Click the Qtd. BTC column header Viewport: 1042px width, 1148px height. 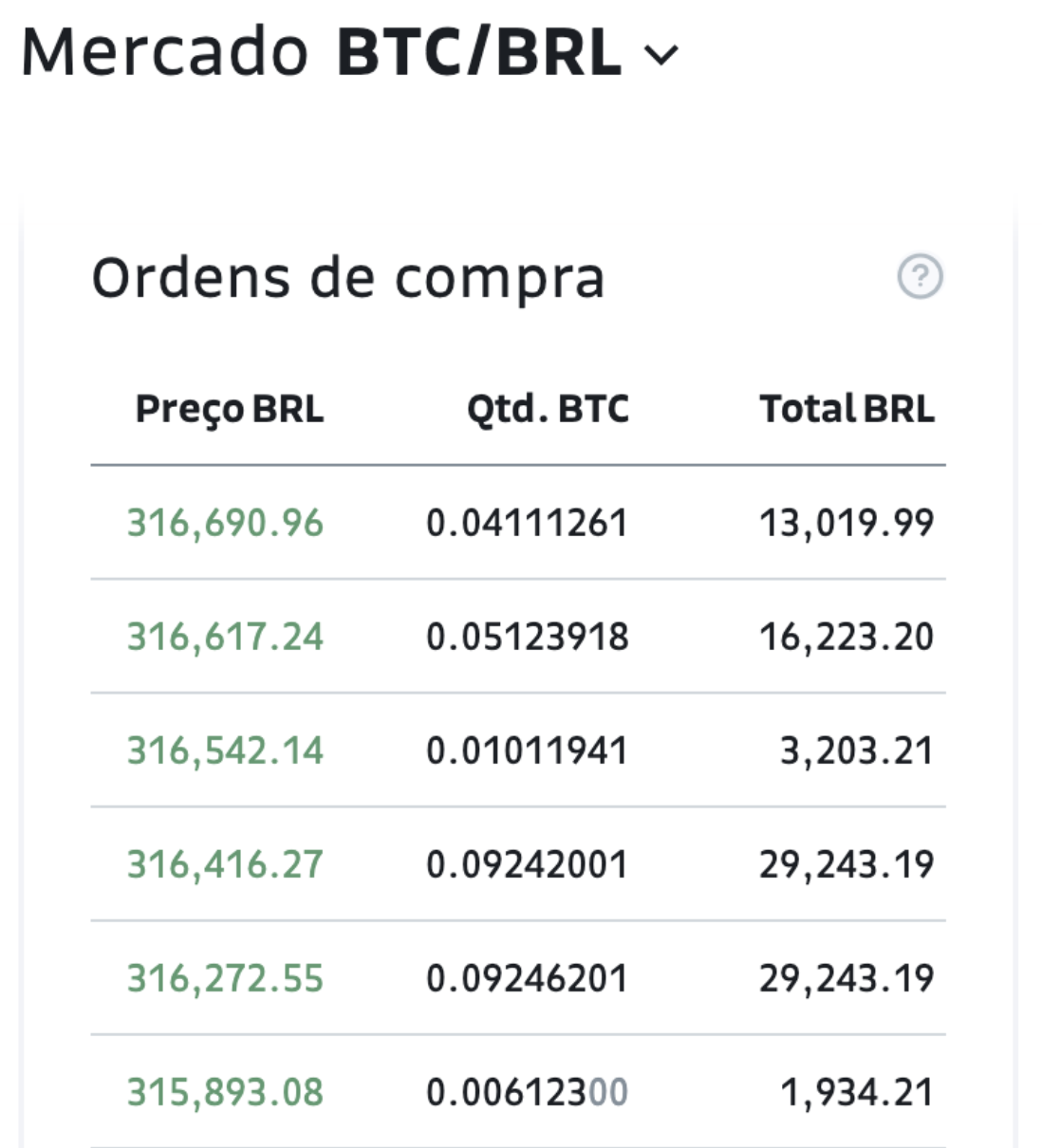[549, 409]
